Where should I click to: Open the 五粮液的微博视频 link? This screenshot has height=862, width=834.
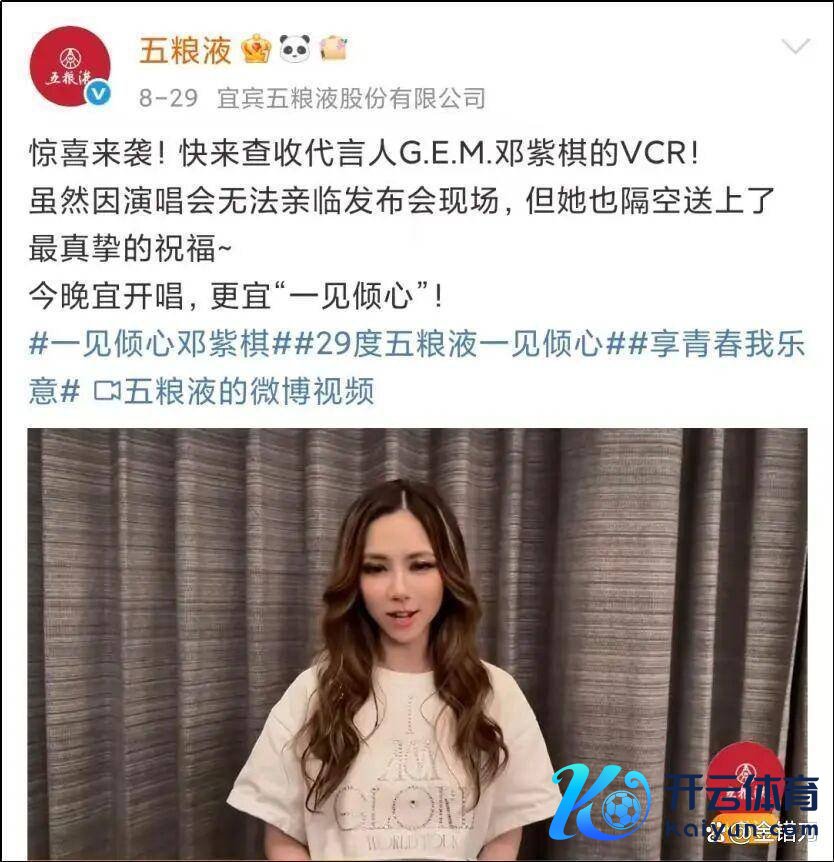(x=234, y=390)
